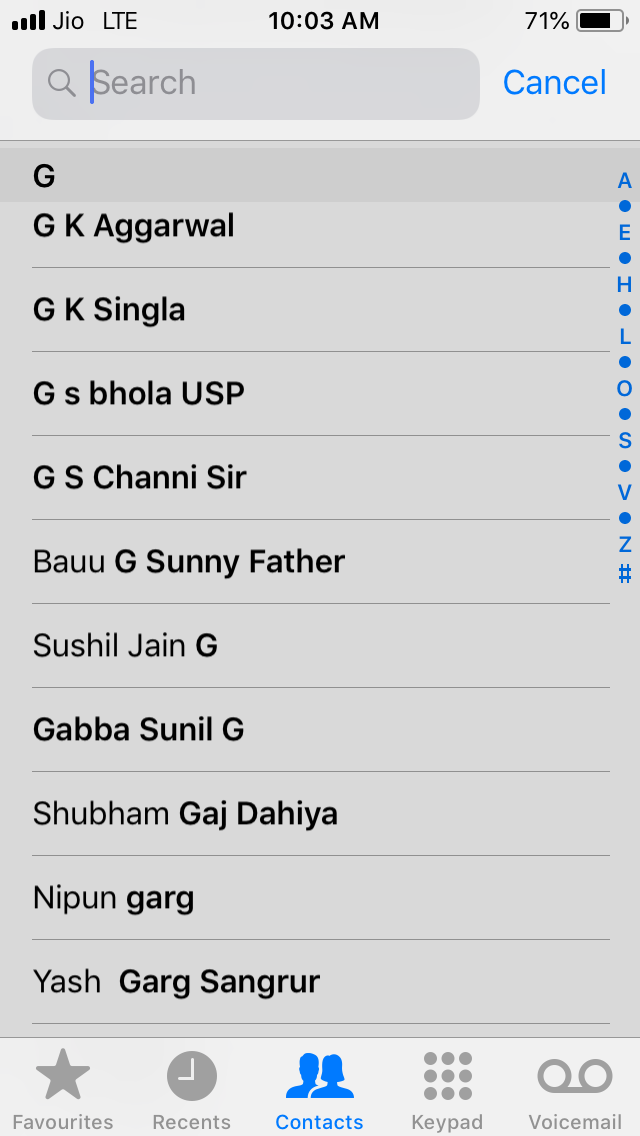Viewport: 640px width, 1136px height.
Task: Switch to the Favourites tab
Action: [63, 1088]
